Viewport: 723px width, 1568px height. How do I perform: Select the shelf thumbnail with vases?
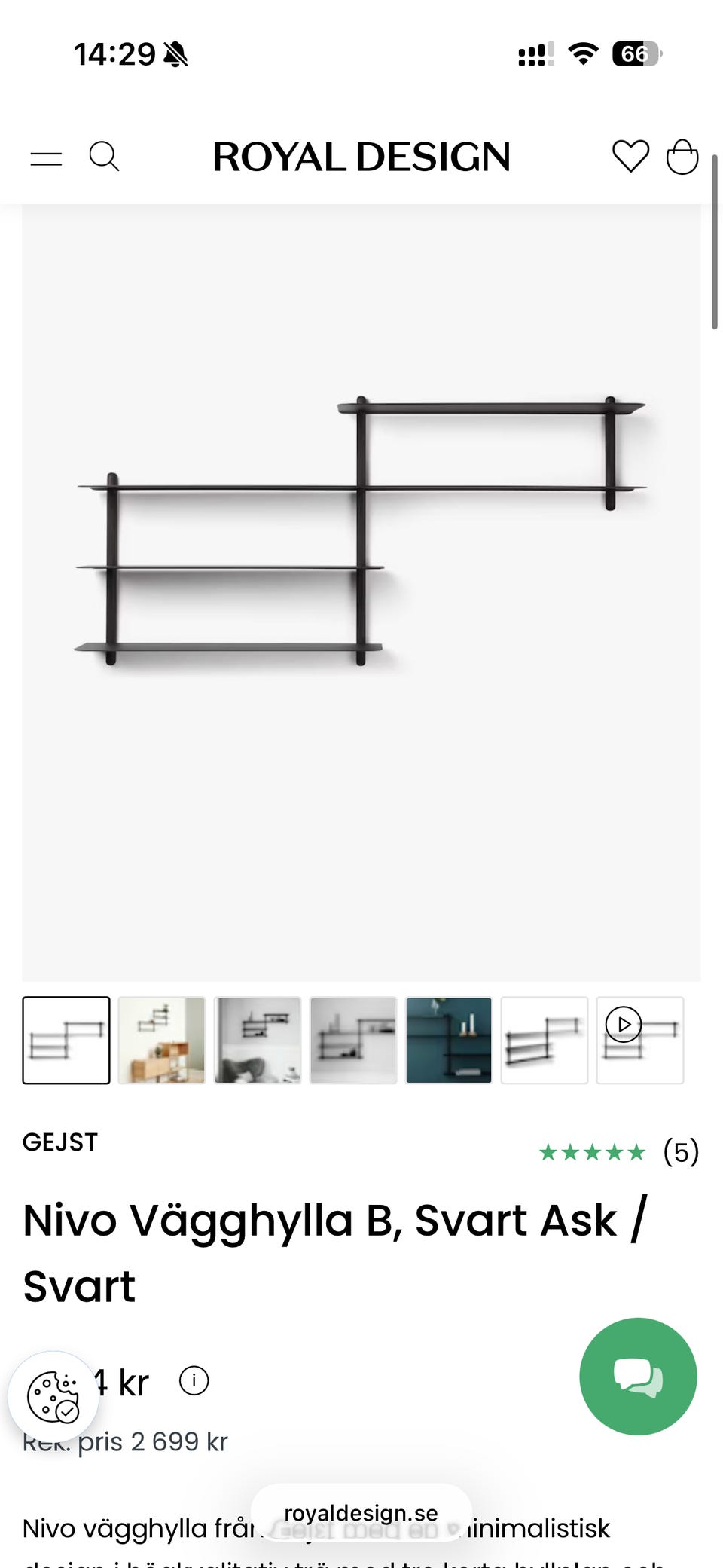353,1040
